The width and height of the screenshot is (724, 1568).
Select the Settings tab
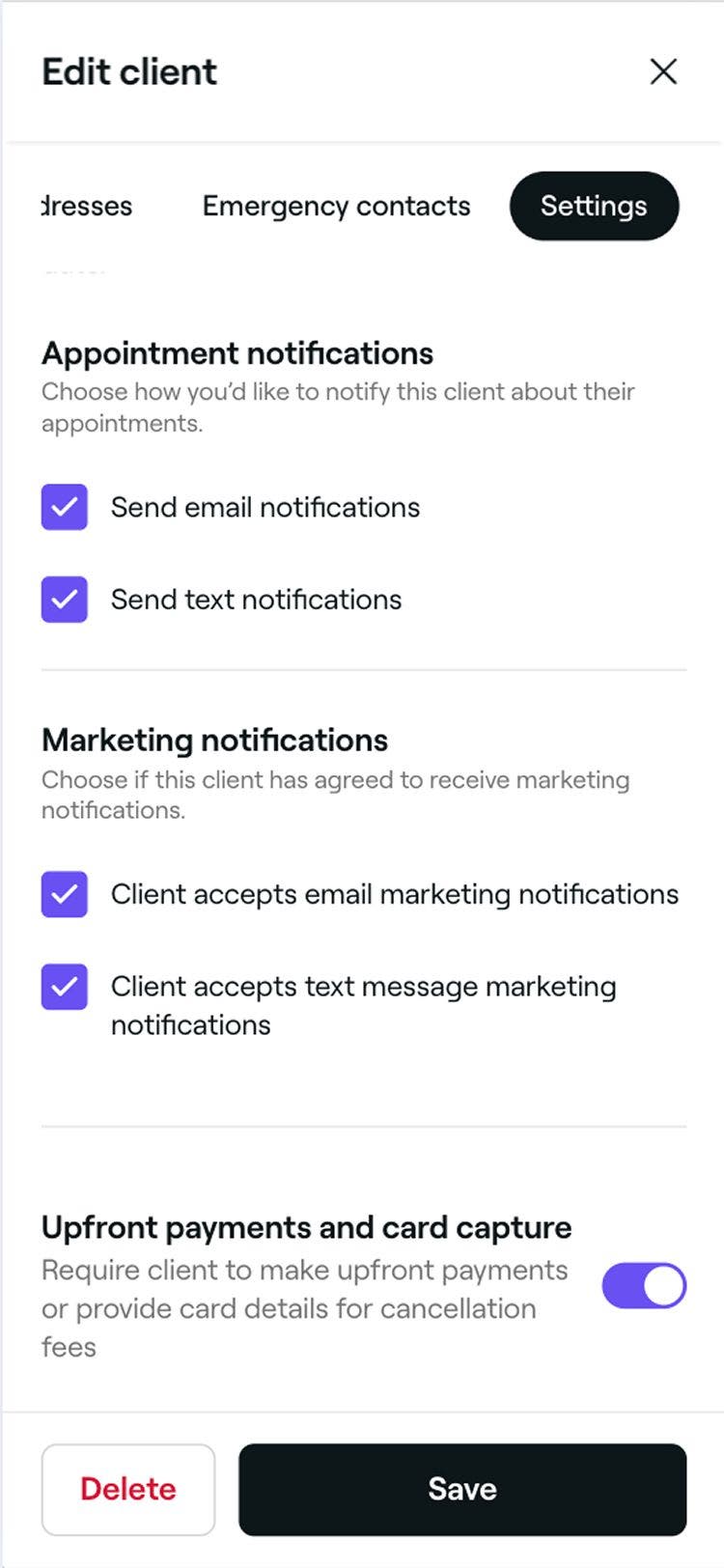pyautogui.click(x=594, y=206)
